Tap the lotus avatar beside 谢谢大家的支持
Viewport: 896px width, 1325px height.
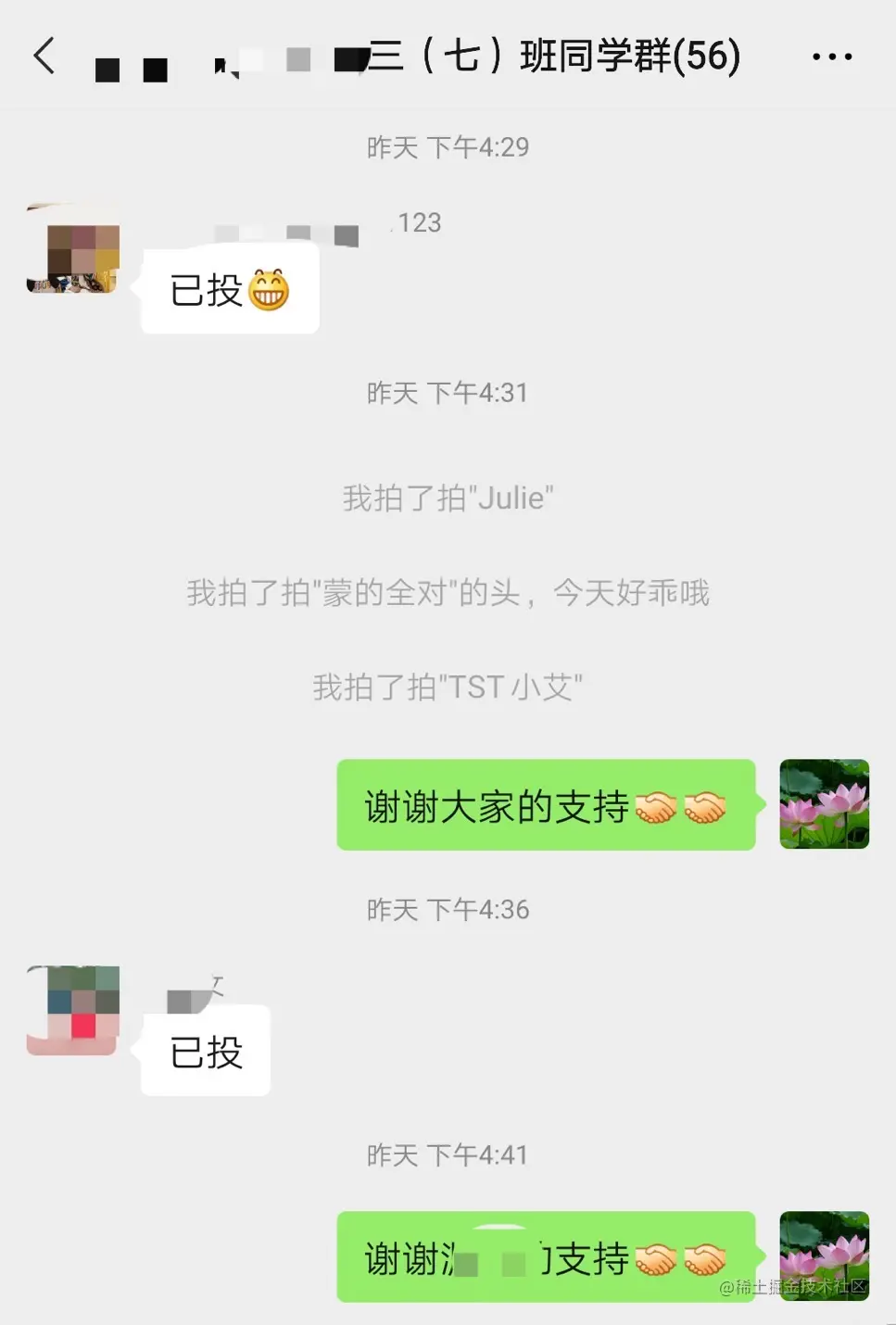click(x=824, y=804)
